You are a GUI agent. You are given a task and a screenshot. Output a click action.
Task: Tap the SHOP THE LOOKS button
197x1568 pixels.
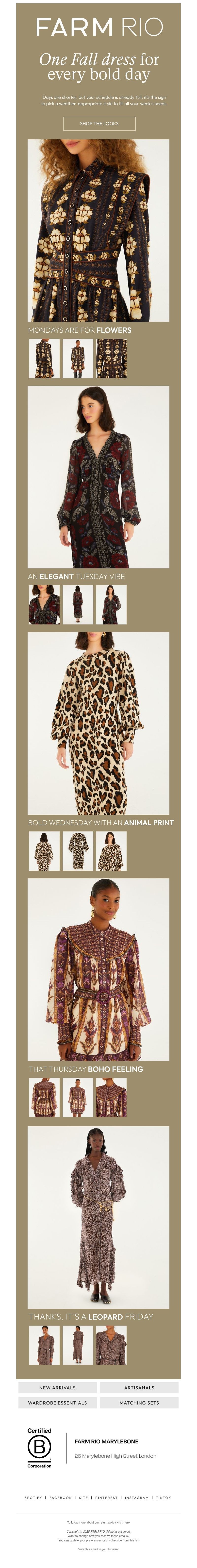(99, 124)
